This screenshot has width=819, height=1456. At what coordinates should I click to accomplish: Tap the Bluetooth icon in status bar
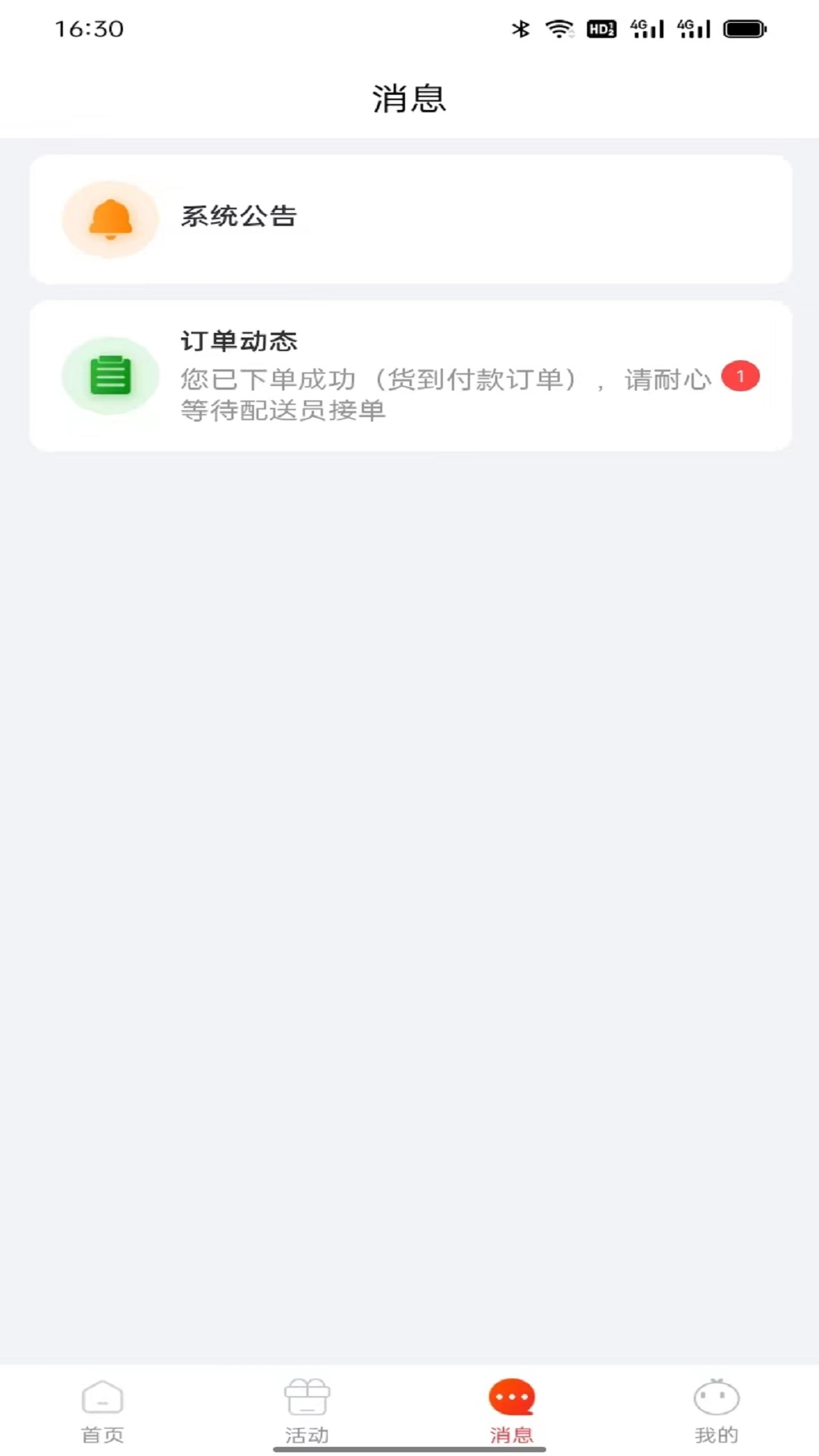pos(519,28)
